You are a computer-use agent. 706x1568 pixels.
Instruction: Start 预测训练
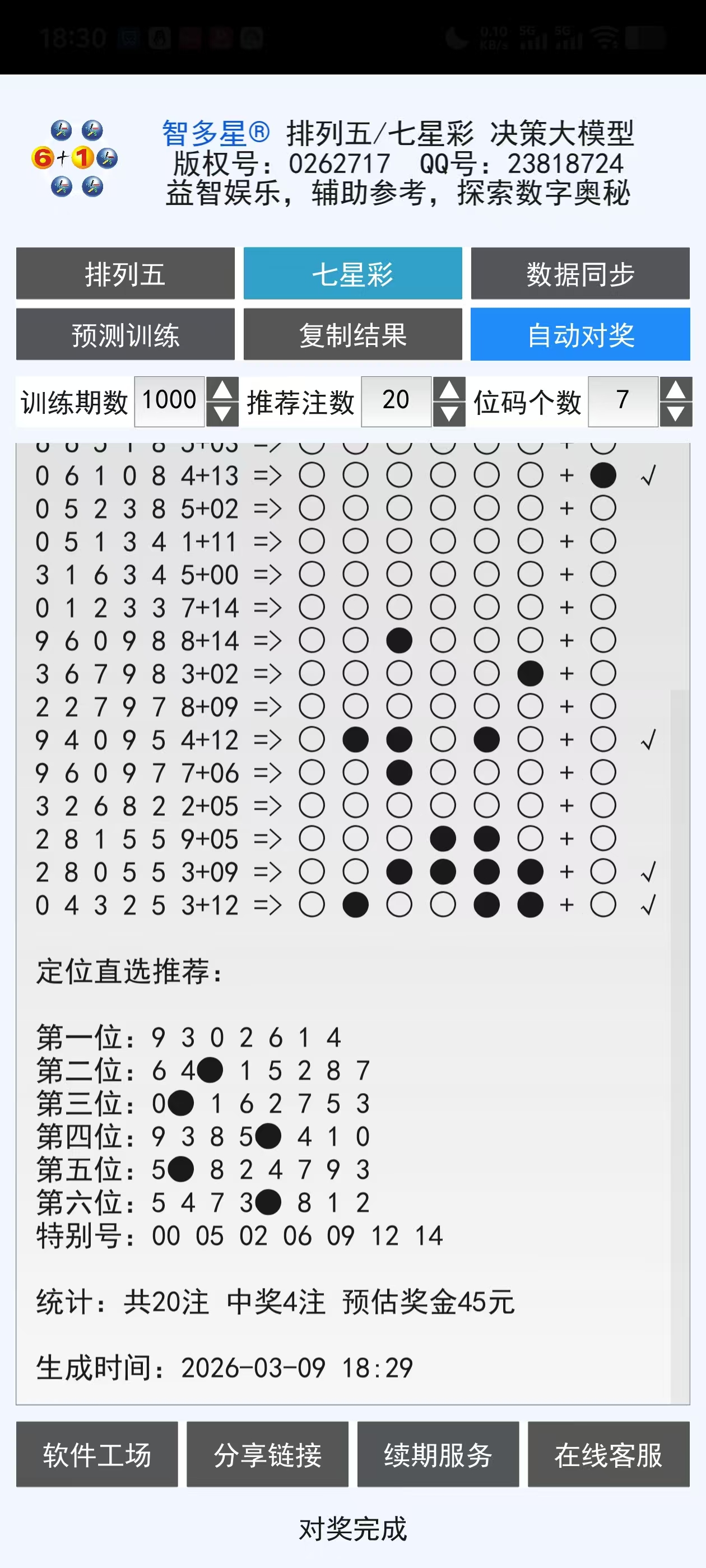point(125,334)
